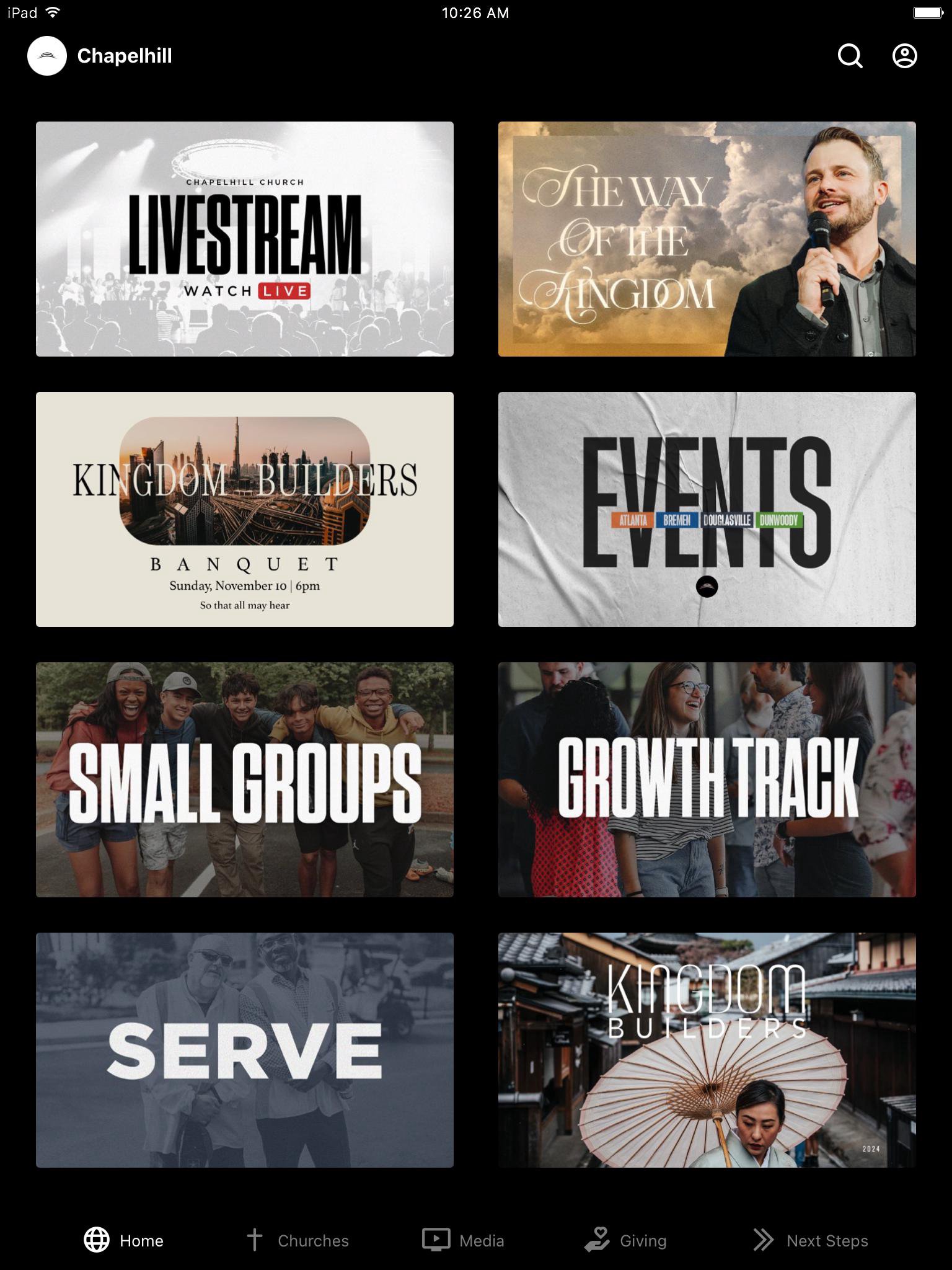Open the profile account icon
Image resolution: width=952 pixels, height=1270 pixels.
tap(904, 56)
